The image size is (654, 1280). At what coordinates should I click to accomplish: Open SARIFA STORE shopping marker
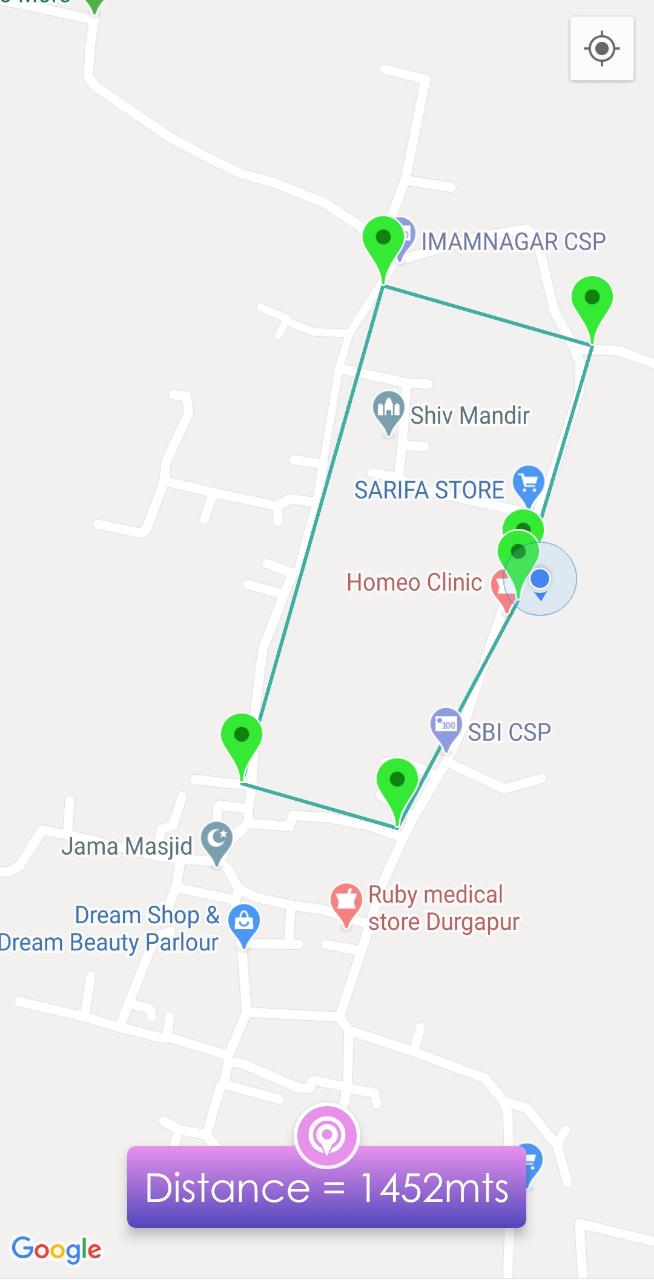(x=528, y=486)
